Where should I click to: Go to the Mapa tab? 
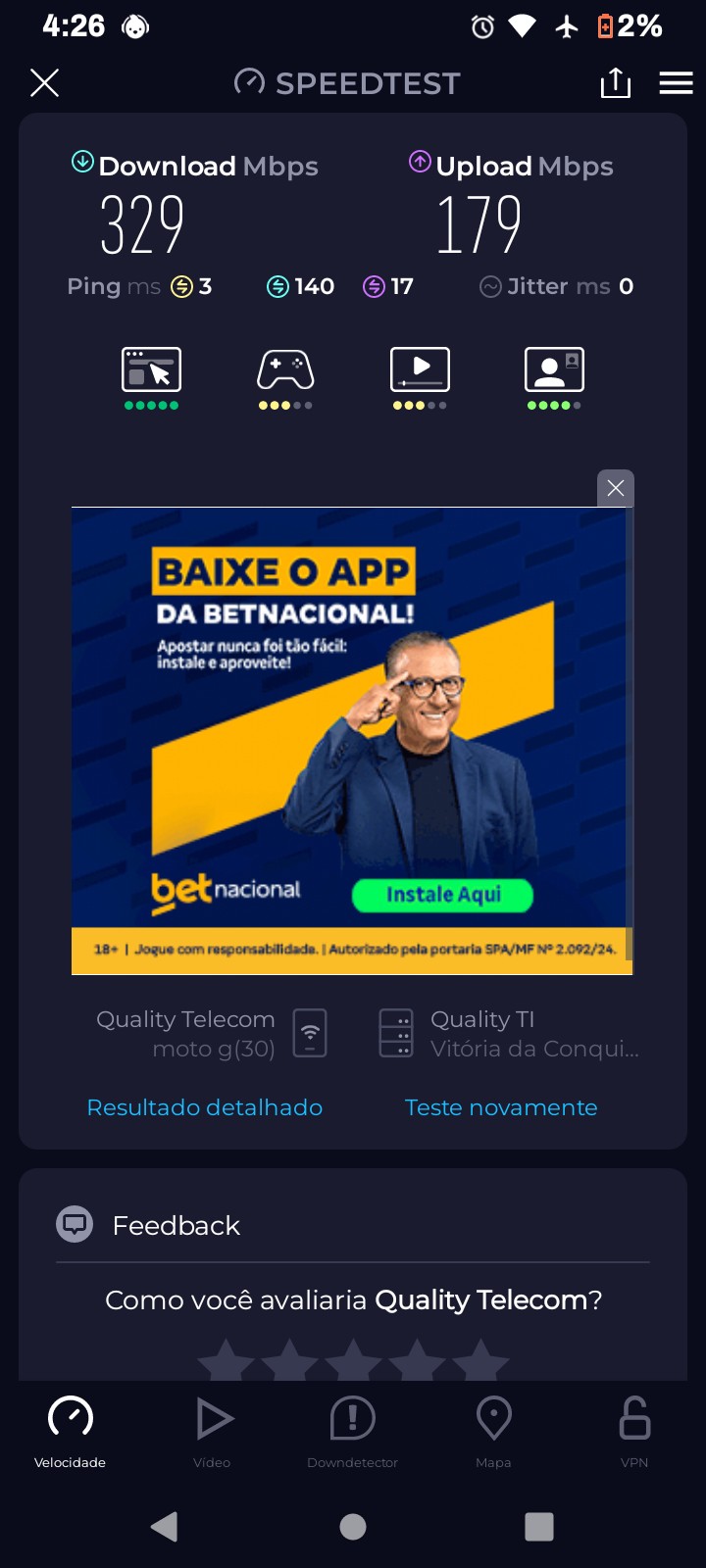click(x=493, y=1432)
